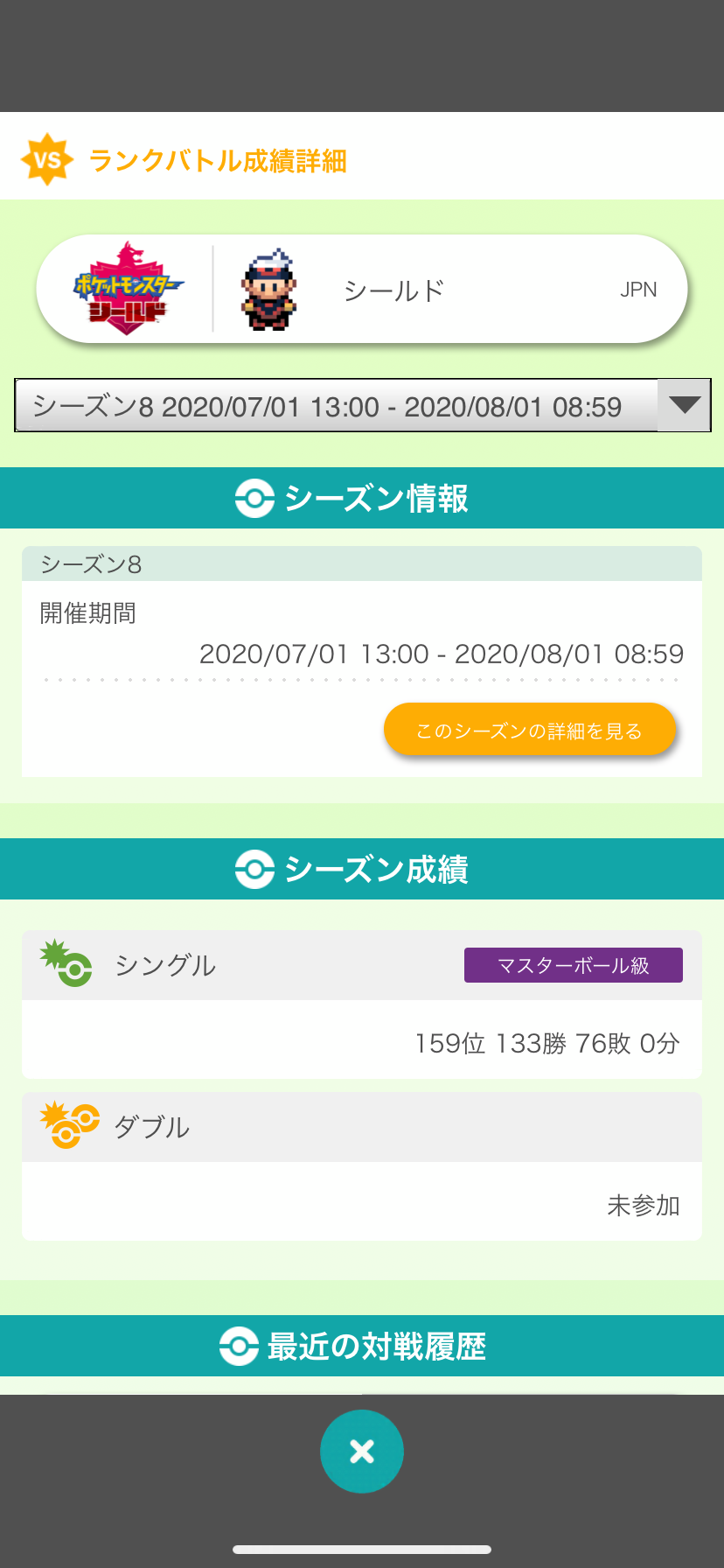Click the X close button at the bottom

point(362,1450)
